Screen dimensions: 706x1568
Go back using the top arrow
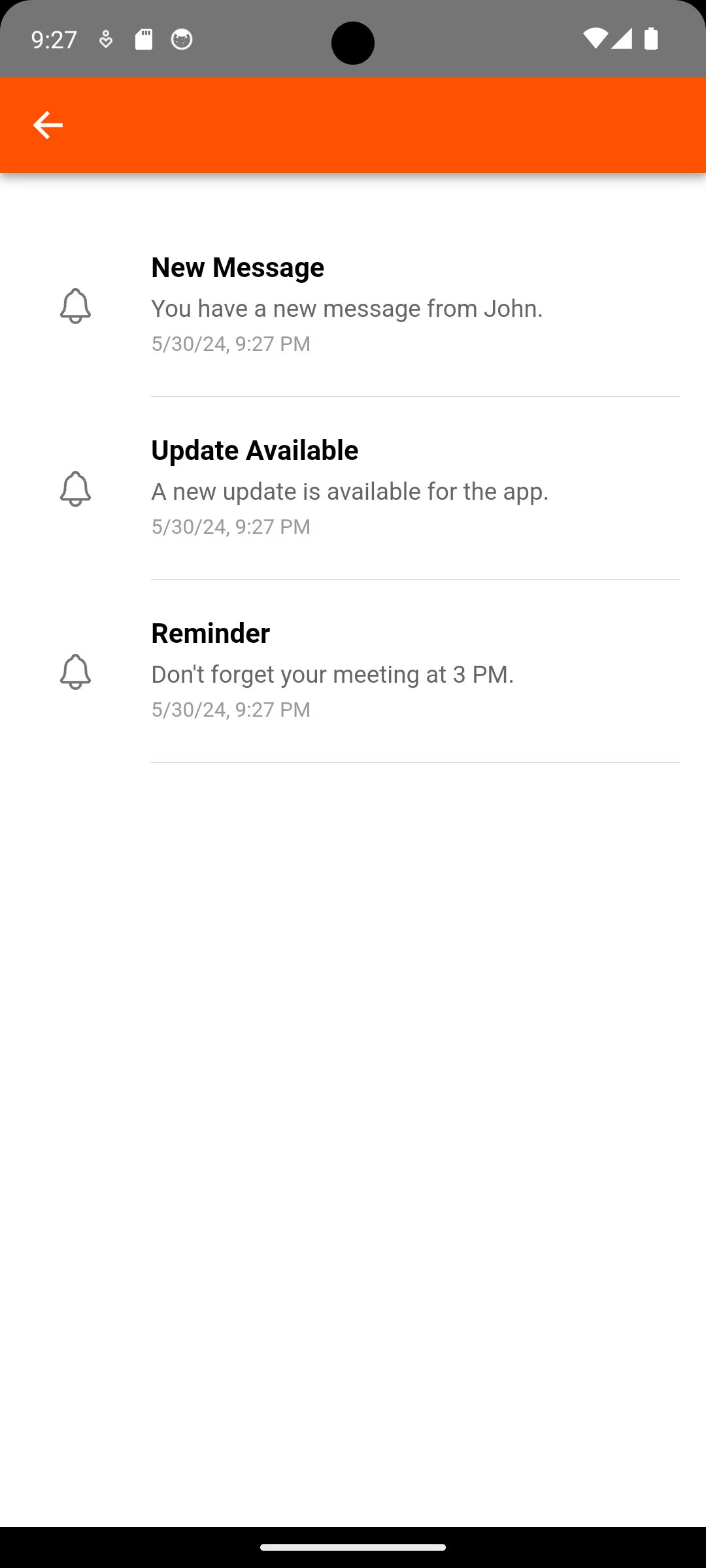[48, 125]
